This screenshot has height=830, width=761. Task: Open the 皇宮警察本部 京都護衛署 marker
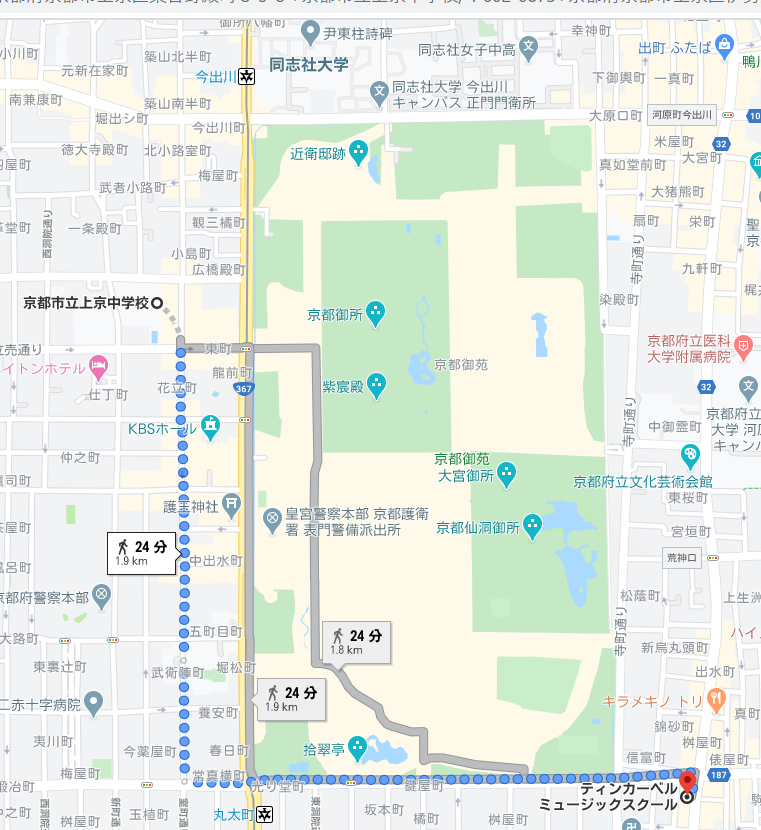coord(271,518)
